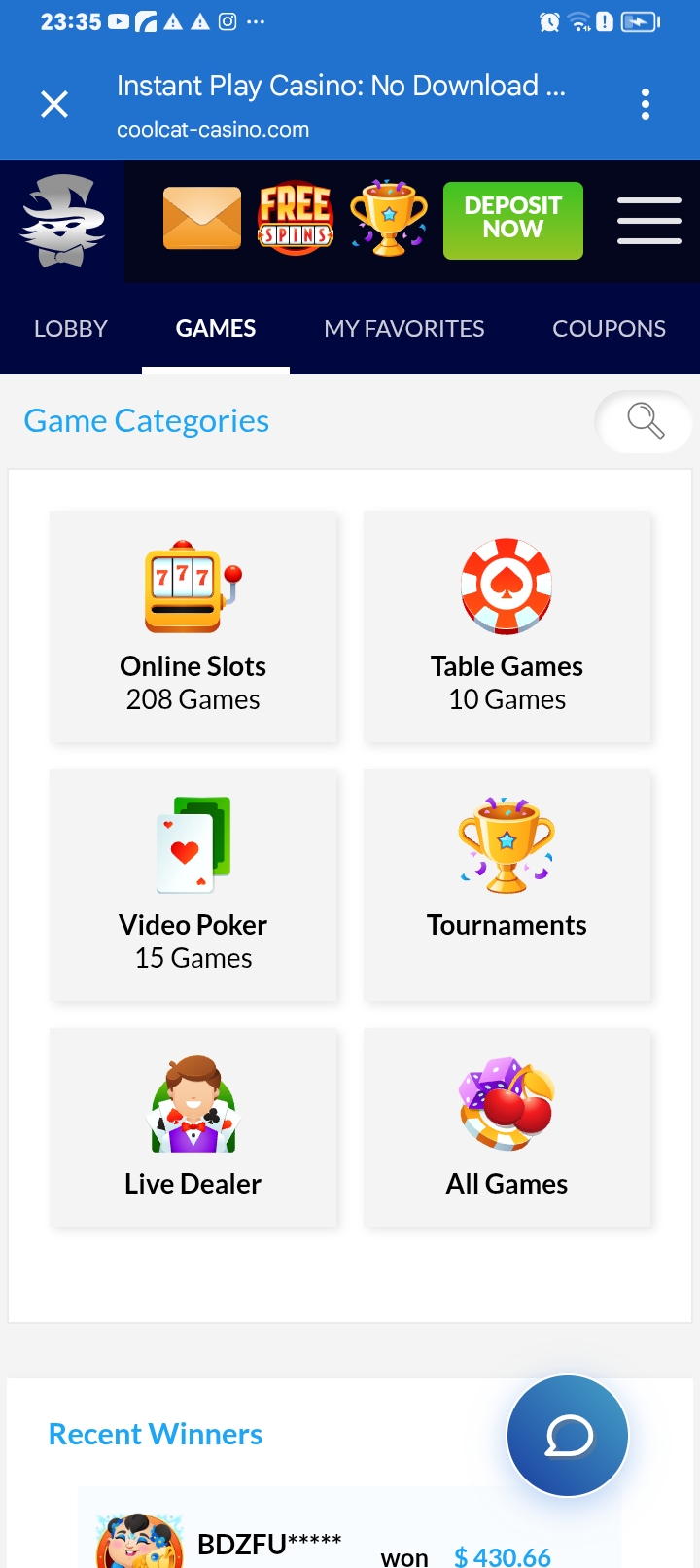Tap the cat logo in the header
Screen dimensions: 700x1568
pos(63,221)
